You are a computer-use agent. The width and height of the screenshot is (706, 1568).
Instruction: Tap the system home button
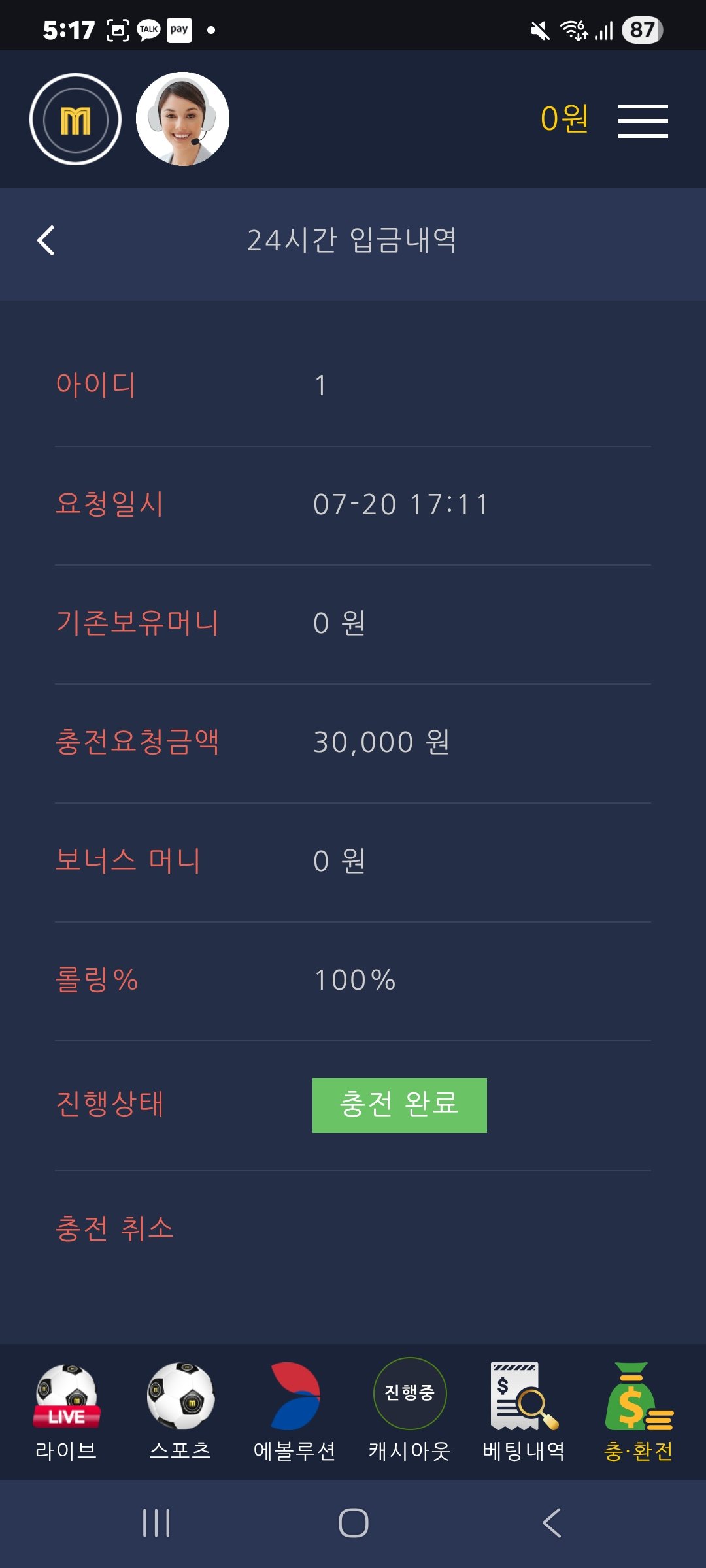coord(353,1523)
